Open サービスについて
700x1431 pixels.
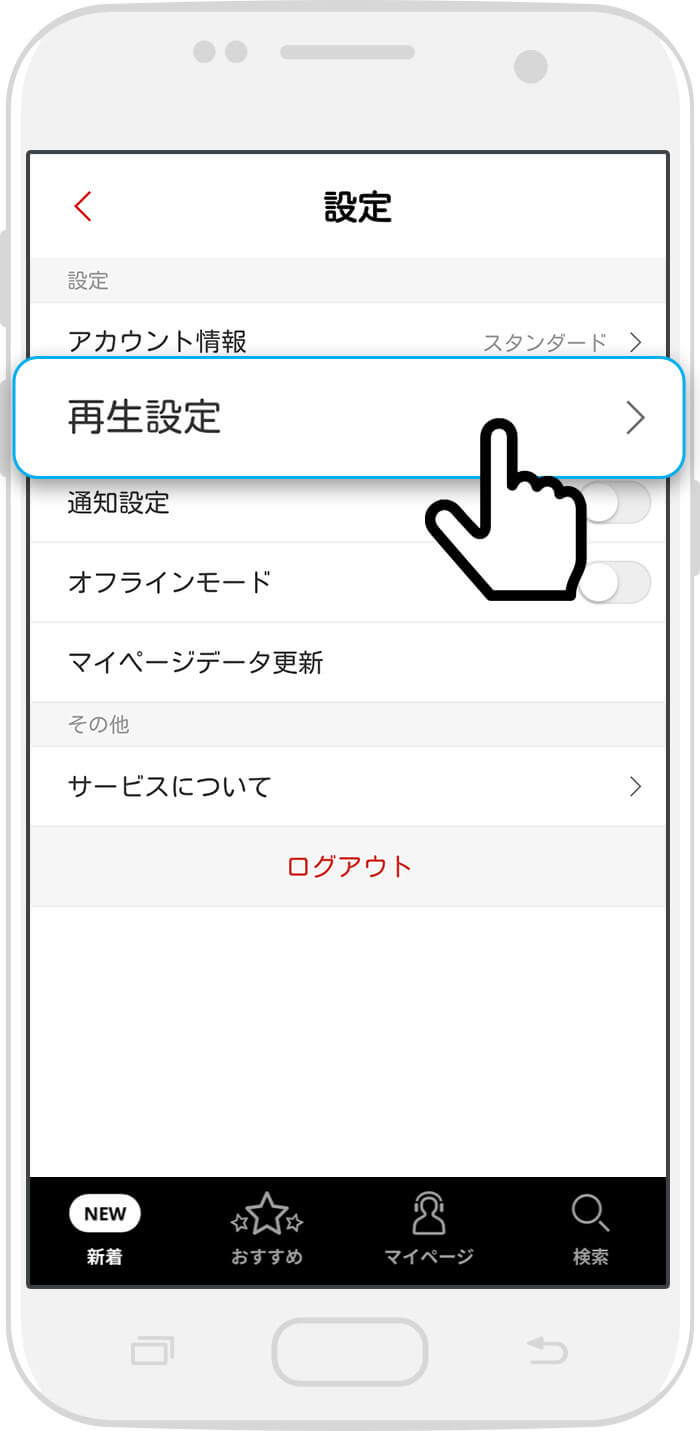point(348,786)
